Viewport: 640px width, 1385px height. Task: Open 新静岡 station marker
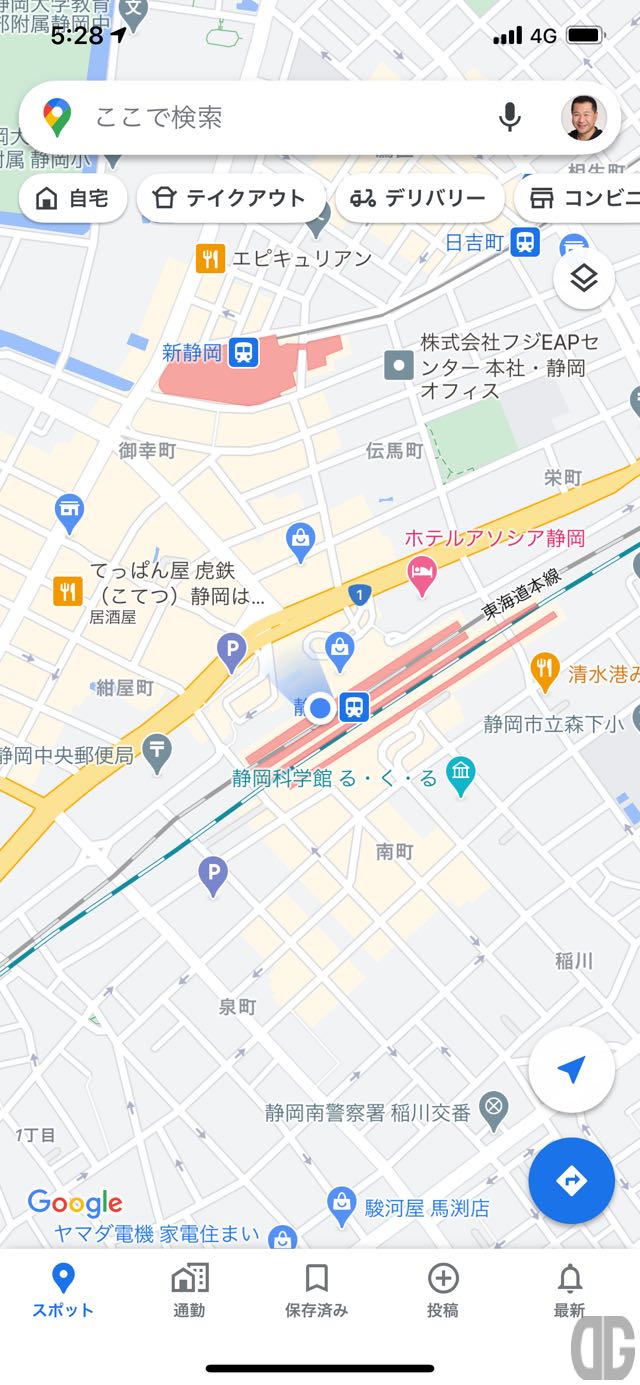[x=243, y=352]
